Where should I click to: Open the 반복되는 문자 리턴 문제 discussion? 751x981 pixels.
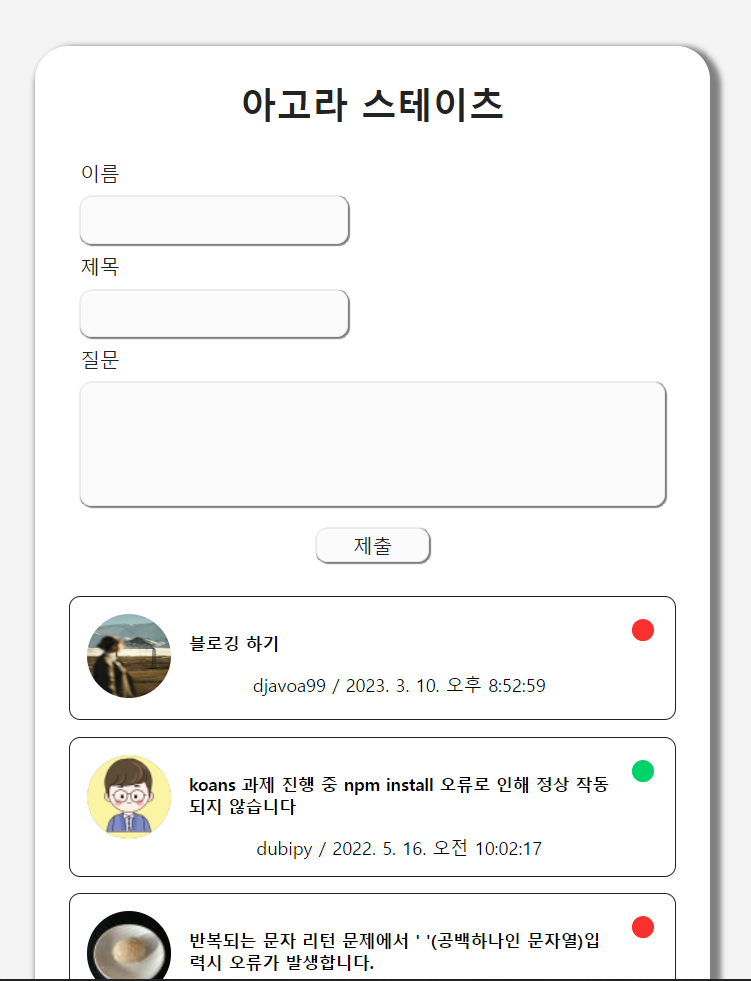click(x=394, y=952)
